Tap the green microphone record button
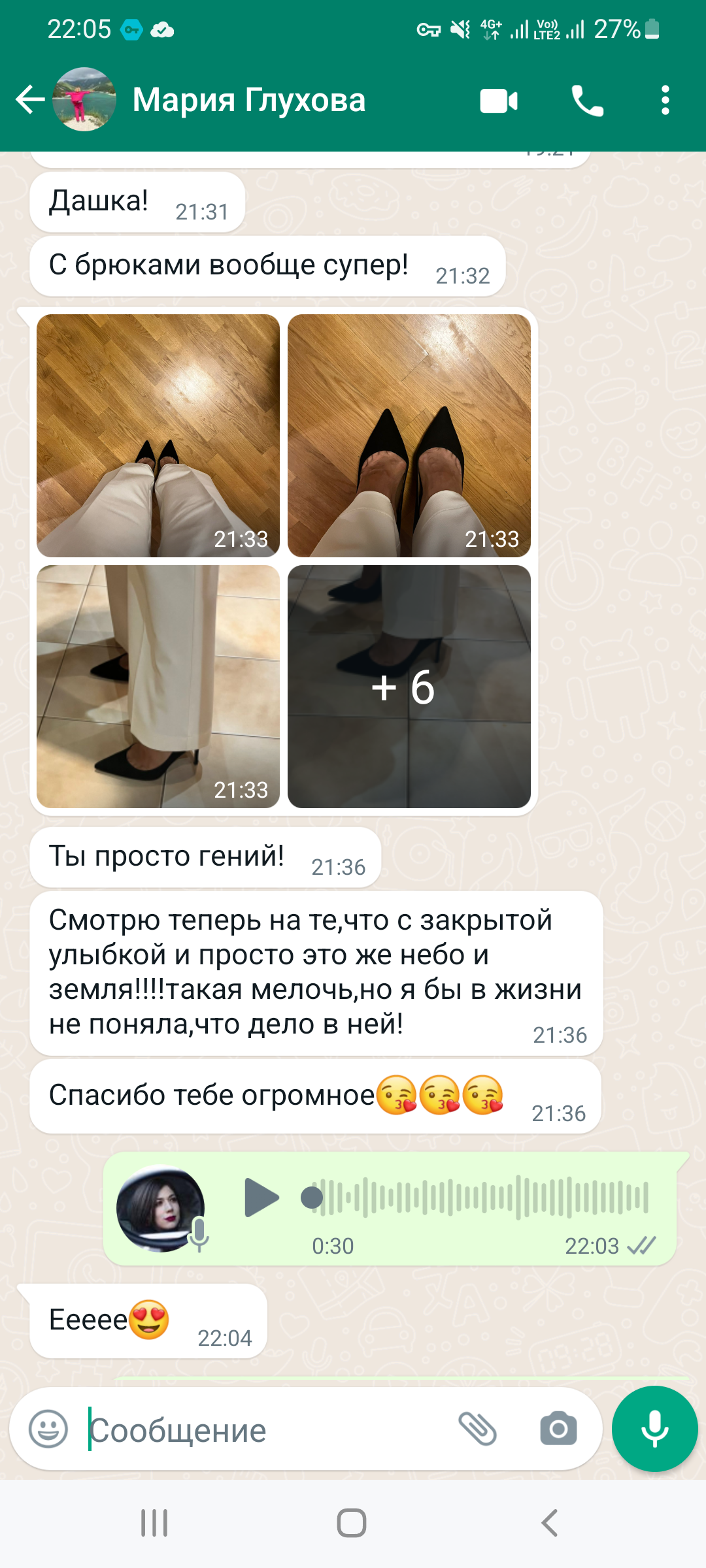 [655, 1429]
